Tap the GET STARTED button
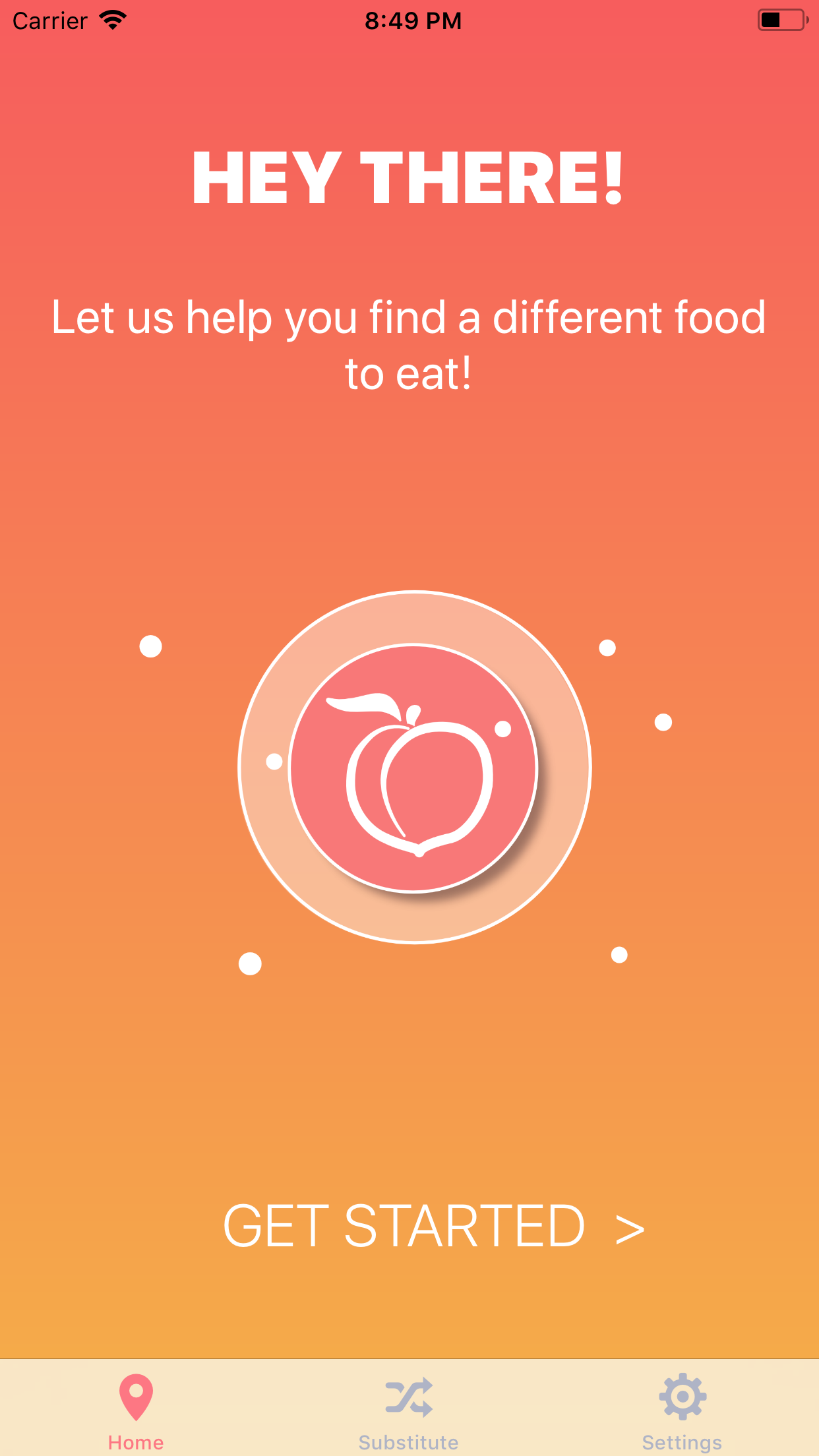This screenshot has width=819, height=1456. pyautogui.click(x=434, y=1226)
